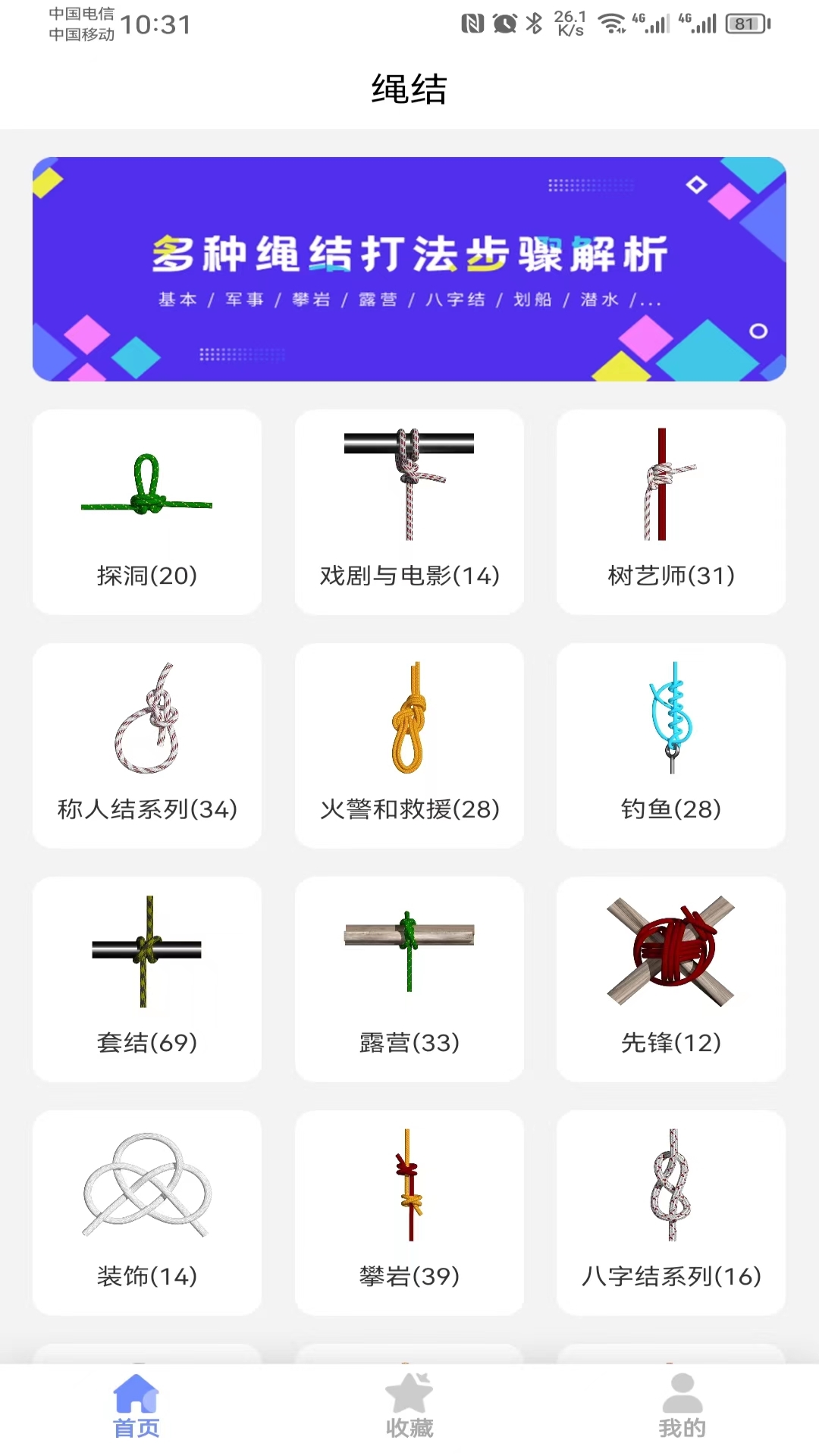Open the 露营 camping knots category
The width and height of the screenshot is (819, 1456).
click(x=409, y=980)
